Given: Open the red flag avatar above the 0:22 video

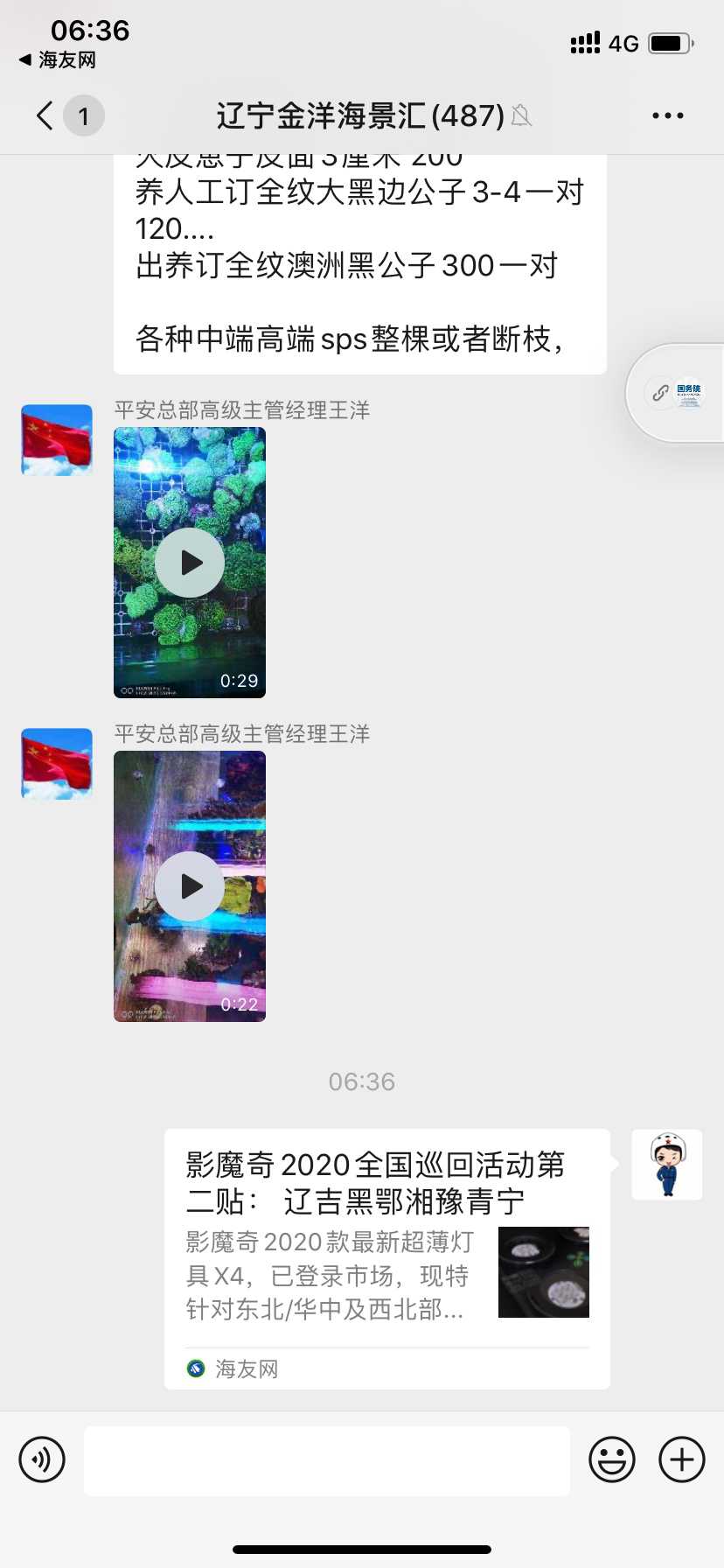Looking at the screenshot, I should [x=57, y=763].
